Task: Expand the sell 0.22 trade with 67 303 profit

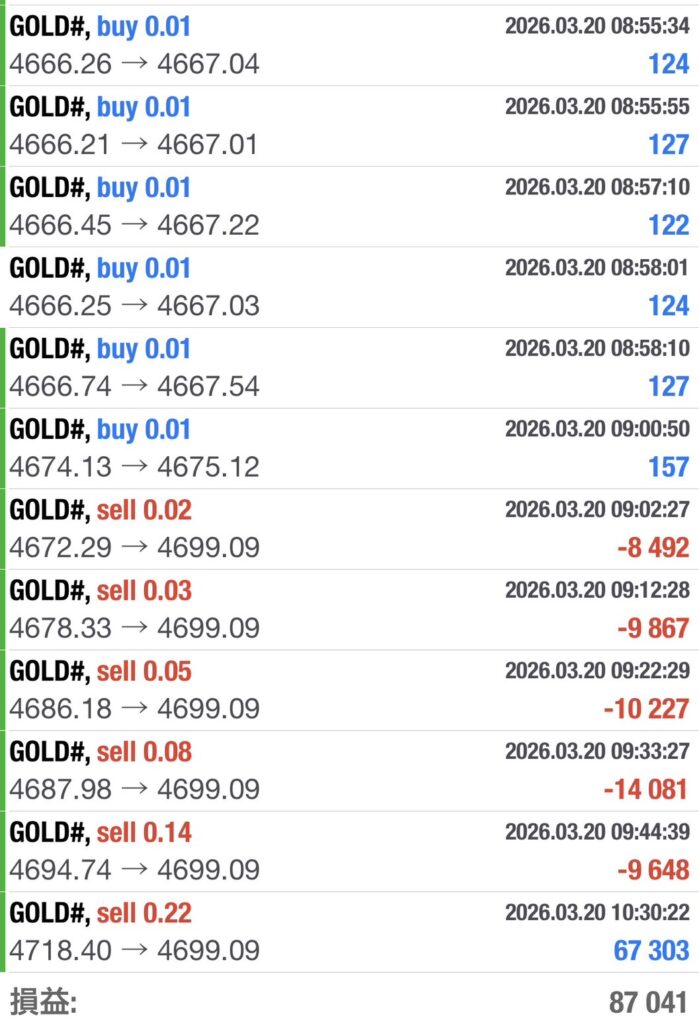Action: coord(349,932)
